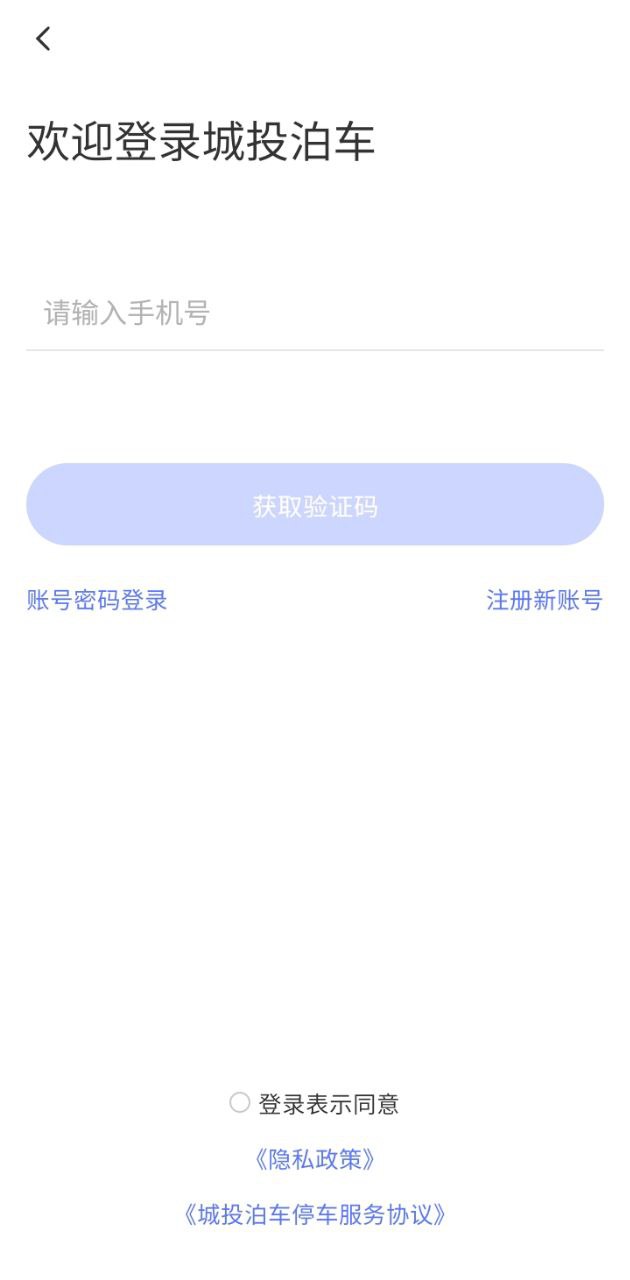Image resolution: width=630 pixels, height=1280 pixels.
Task: Switch to 账号密码登录
Action: click(x=97, y=600)
